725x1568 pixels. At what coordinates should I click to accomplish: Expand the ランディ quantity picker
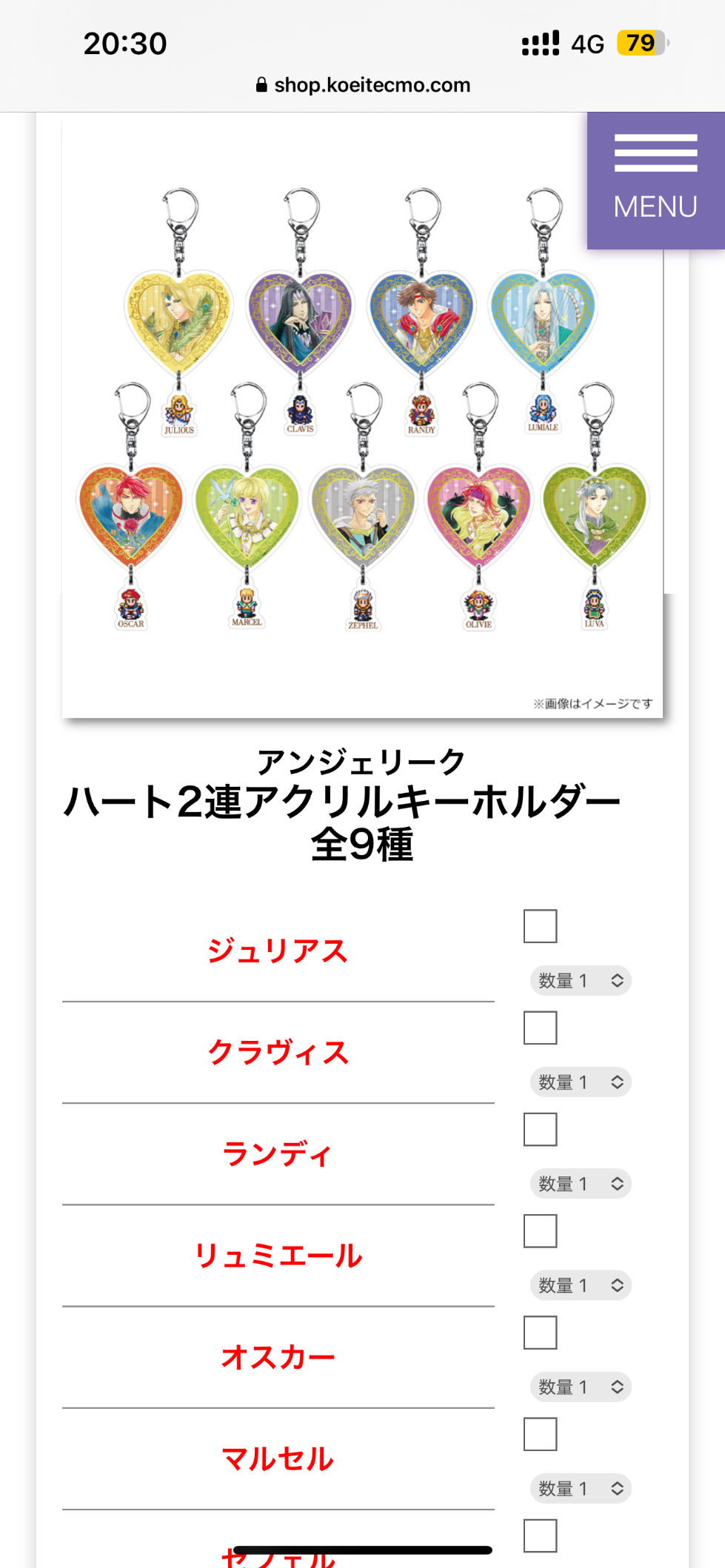coord(581,1184)
